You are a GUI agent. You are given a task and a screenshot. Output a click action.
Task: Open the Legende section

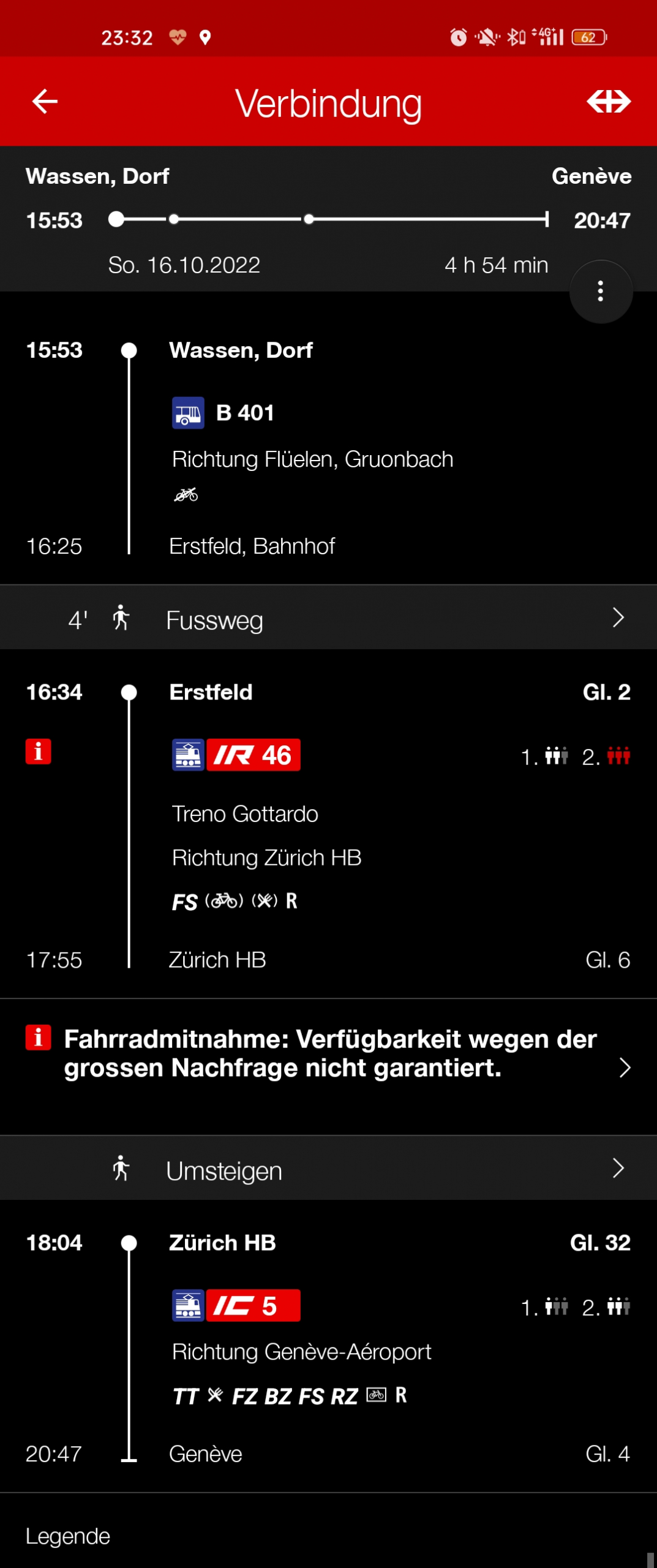(68, 1536)
